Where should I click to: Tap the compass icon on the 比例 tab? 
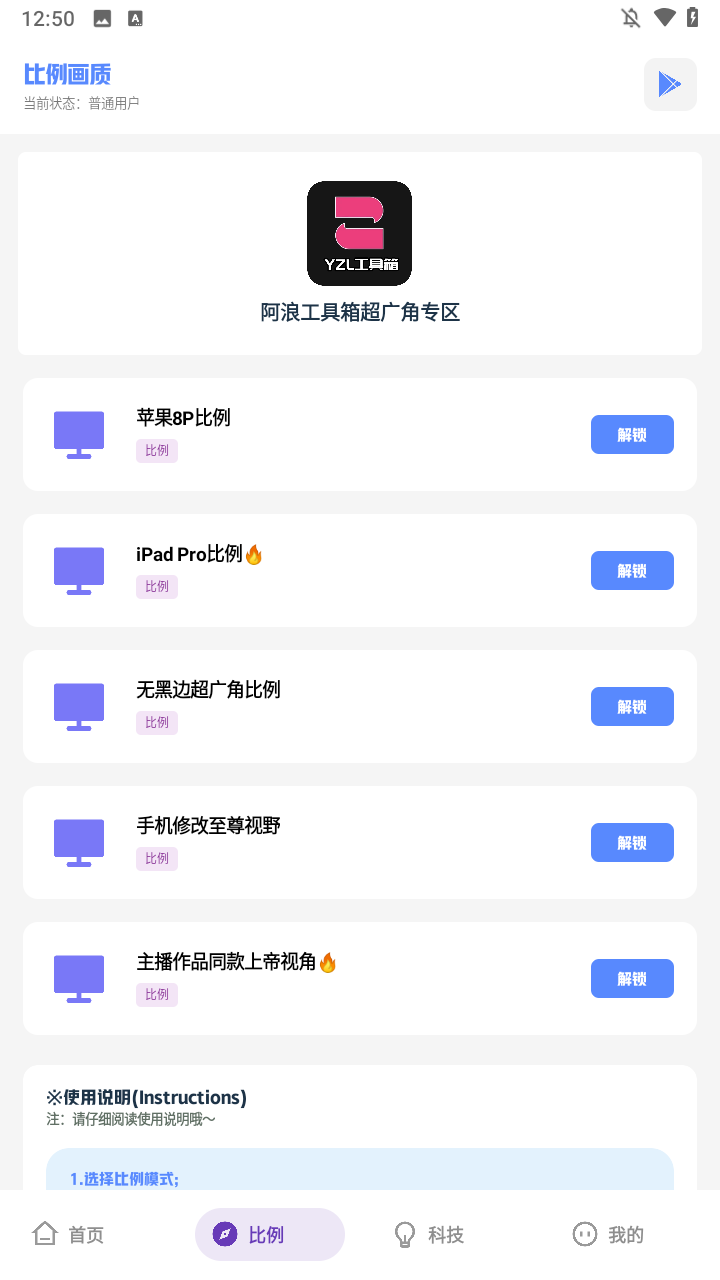pos(222,1234)
